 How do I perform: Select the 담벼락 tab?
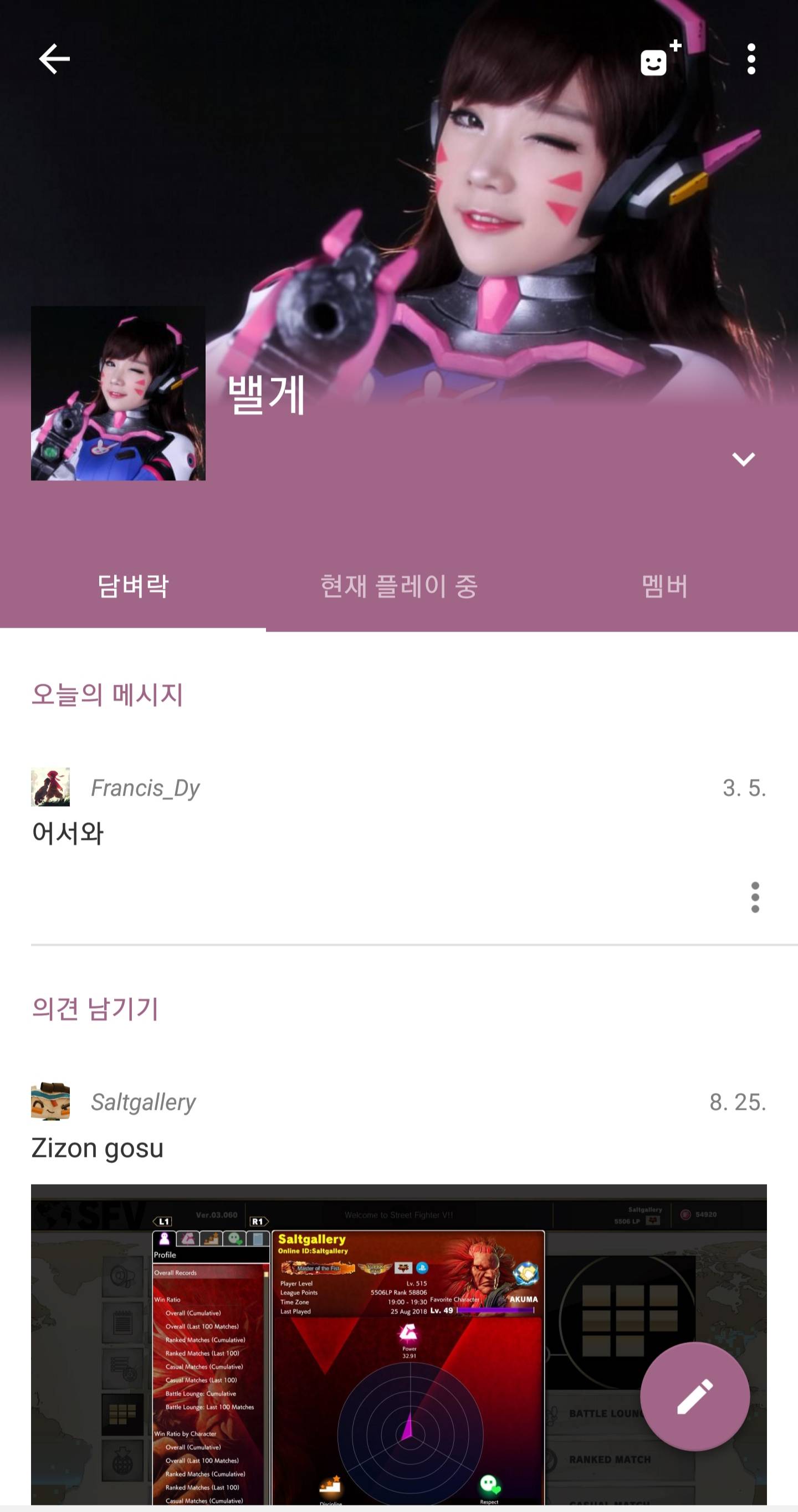132,586
